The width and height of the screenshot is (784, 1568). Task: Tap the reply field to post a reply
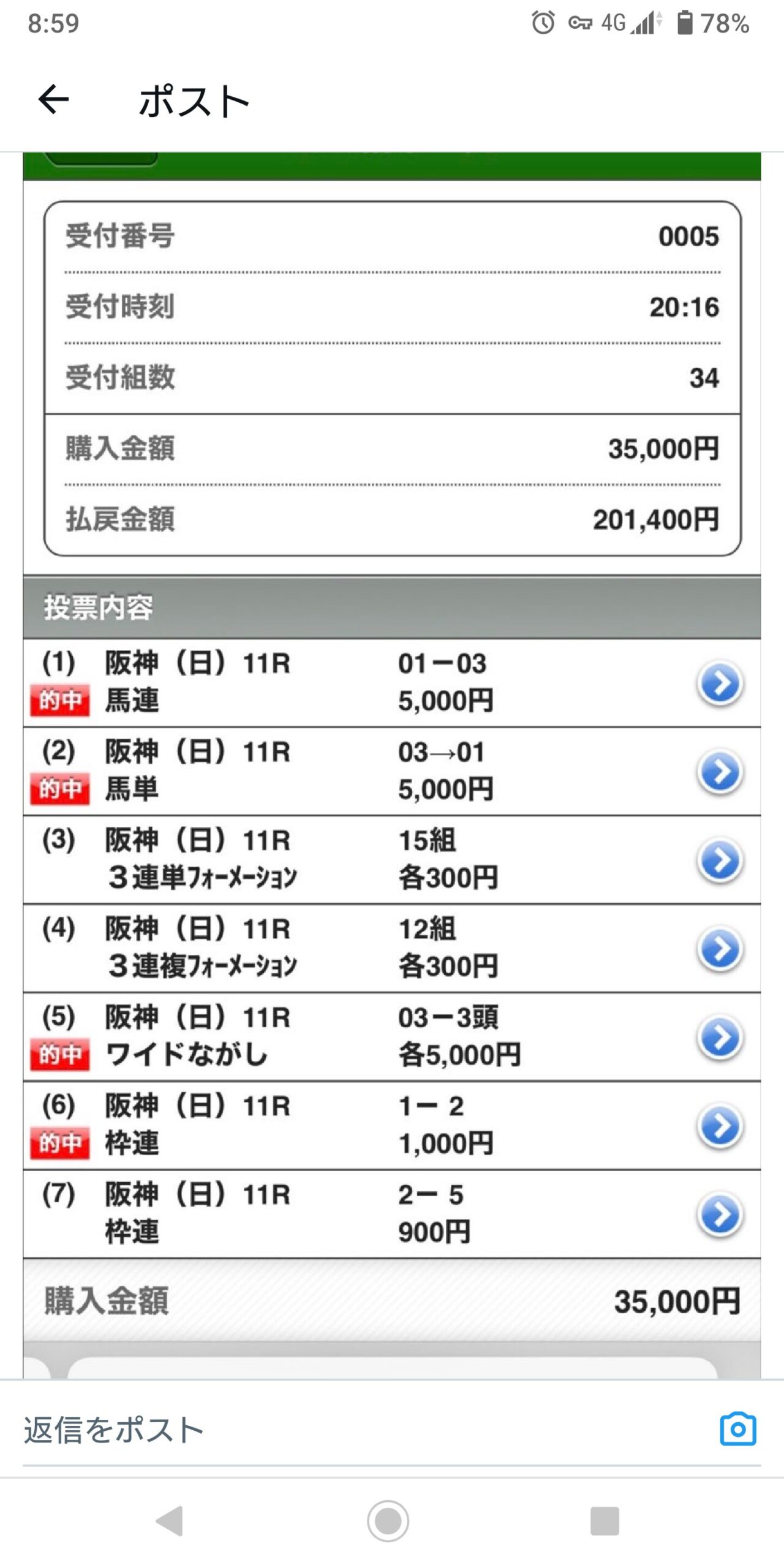(x=367, y=1430)
